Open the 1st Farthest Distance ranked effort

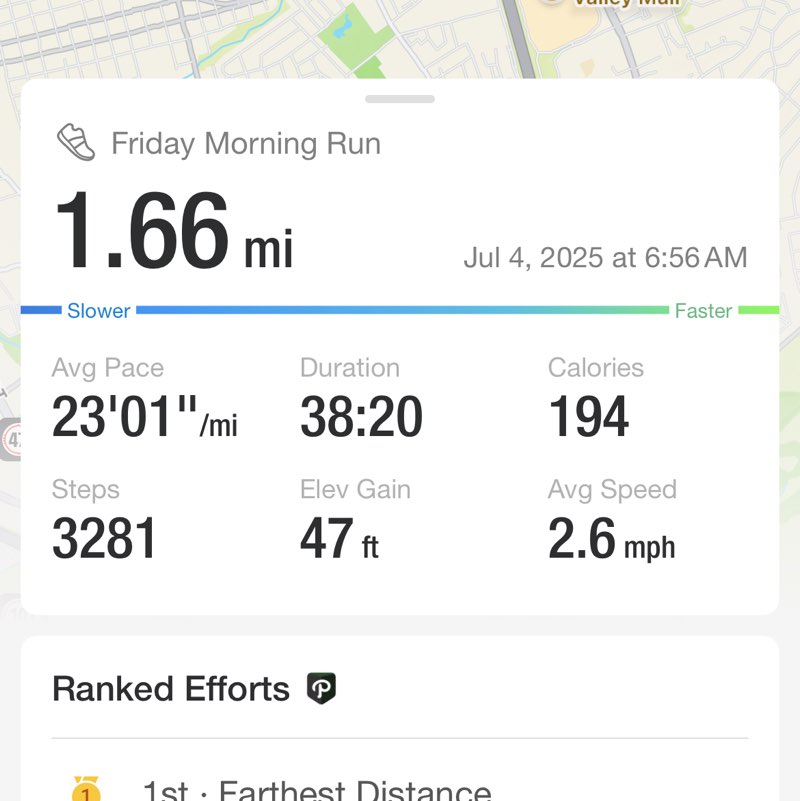(316, 790)
